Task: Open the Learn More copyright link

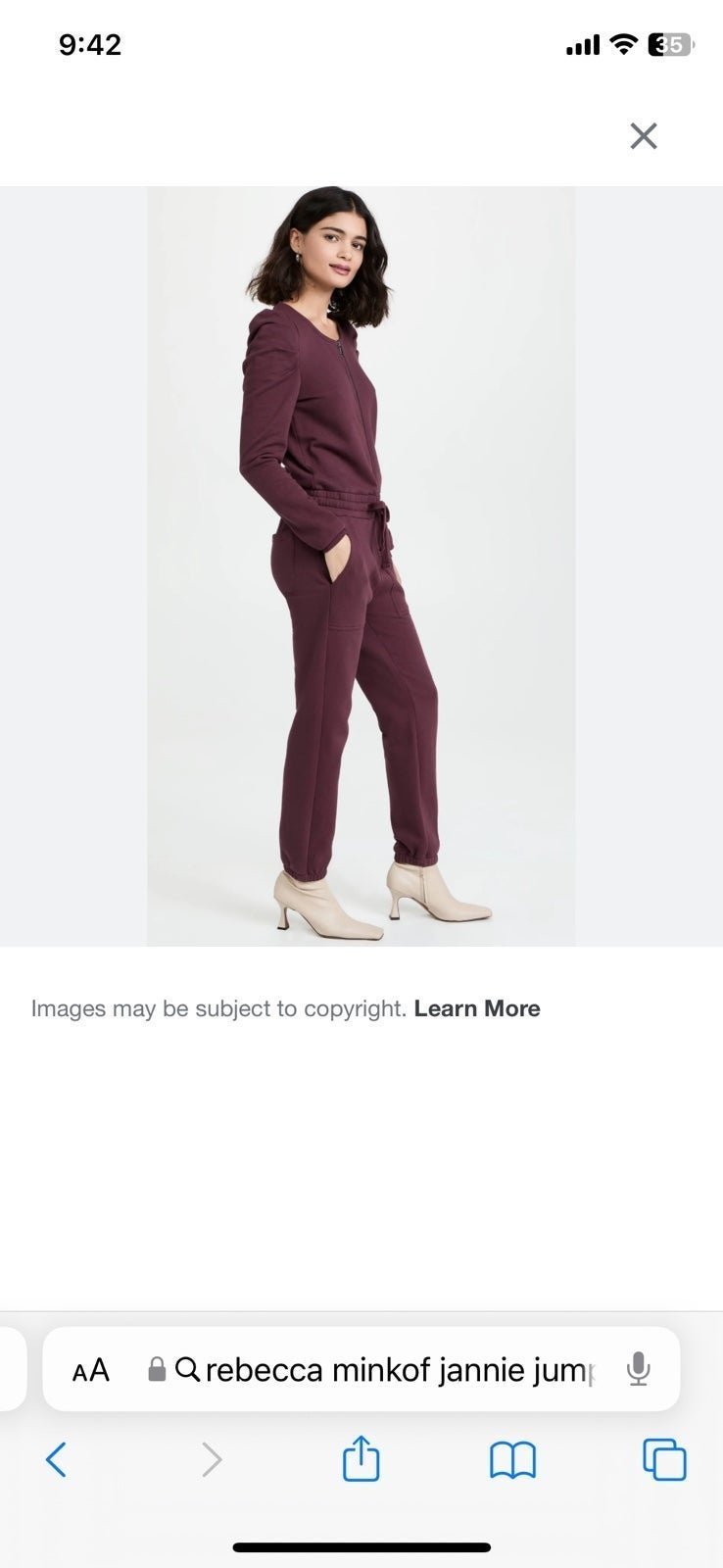Action: coord(477,1008)
